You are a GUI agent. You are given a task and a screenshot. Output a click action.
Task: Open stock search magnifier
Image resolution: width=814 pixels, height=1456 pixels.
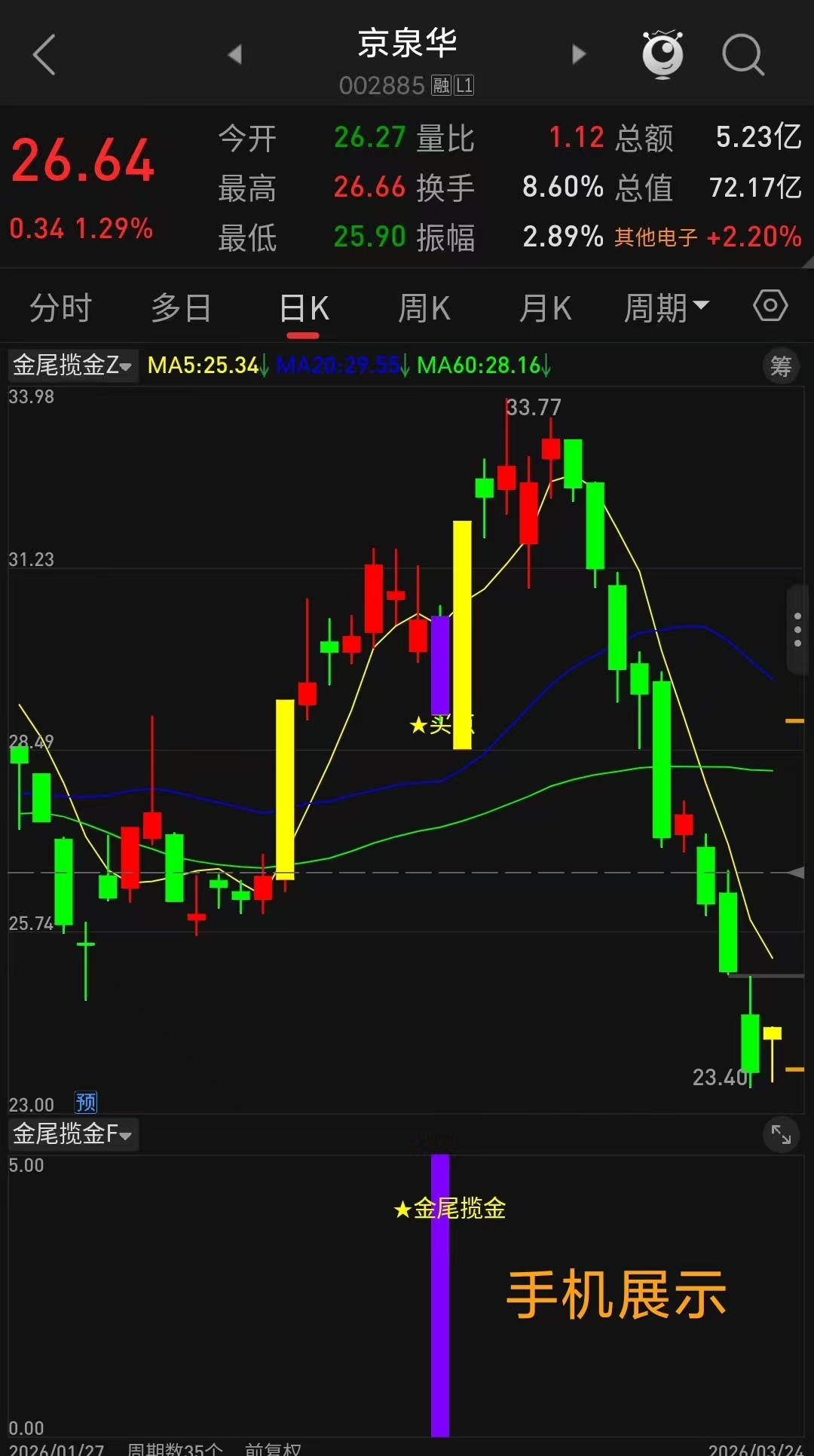(742, 55)
